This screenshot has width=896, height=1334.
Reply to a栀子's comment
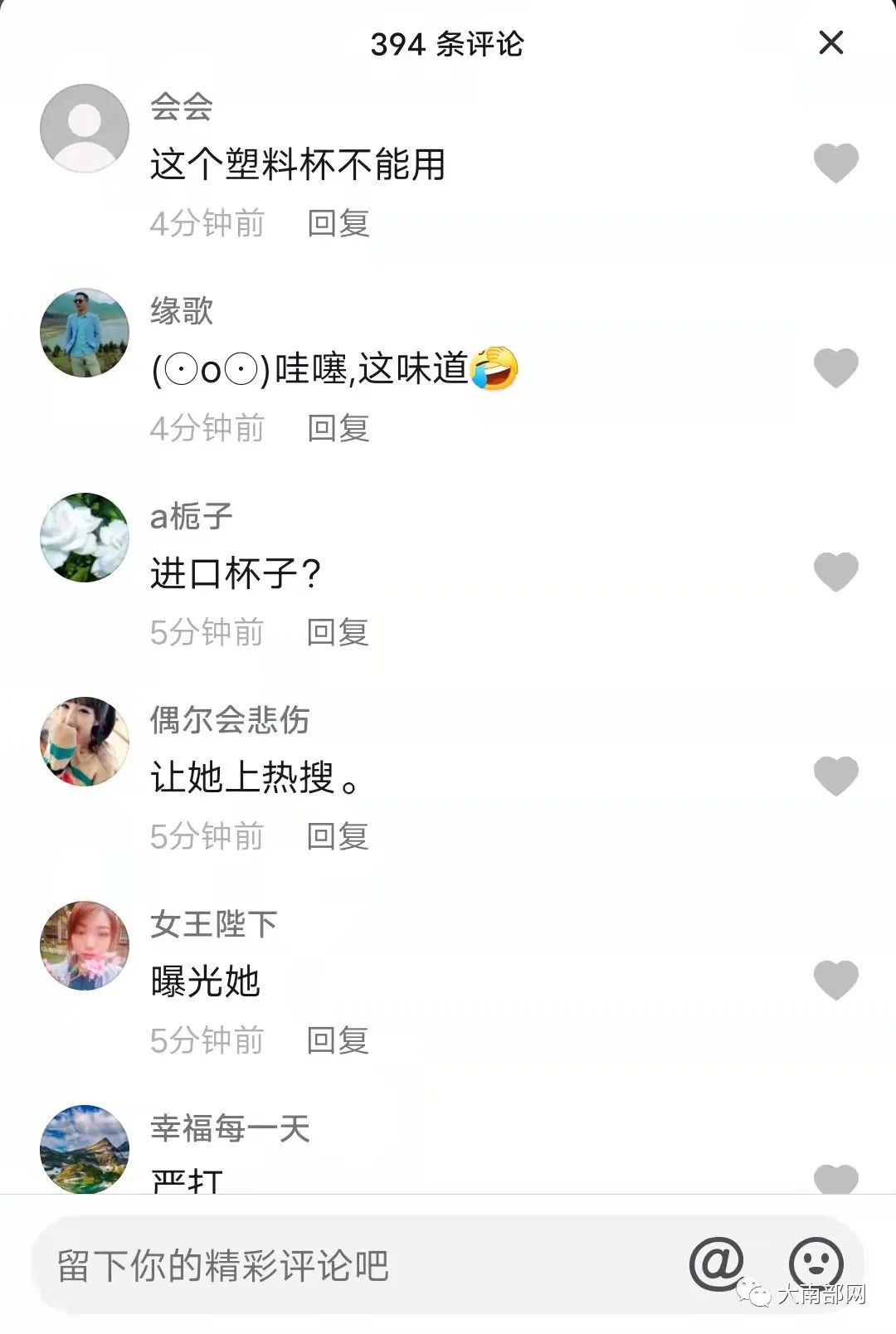point(338,632)
